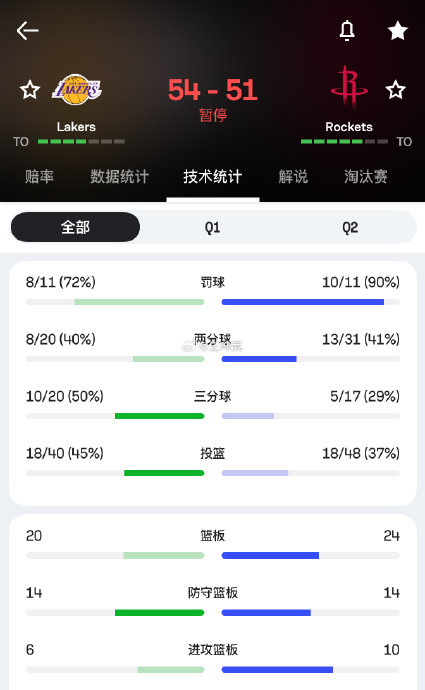Switch to the 数据统计 tab

pos(120,176)
